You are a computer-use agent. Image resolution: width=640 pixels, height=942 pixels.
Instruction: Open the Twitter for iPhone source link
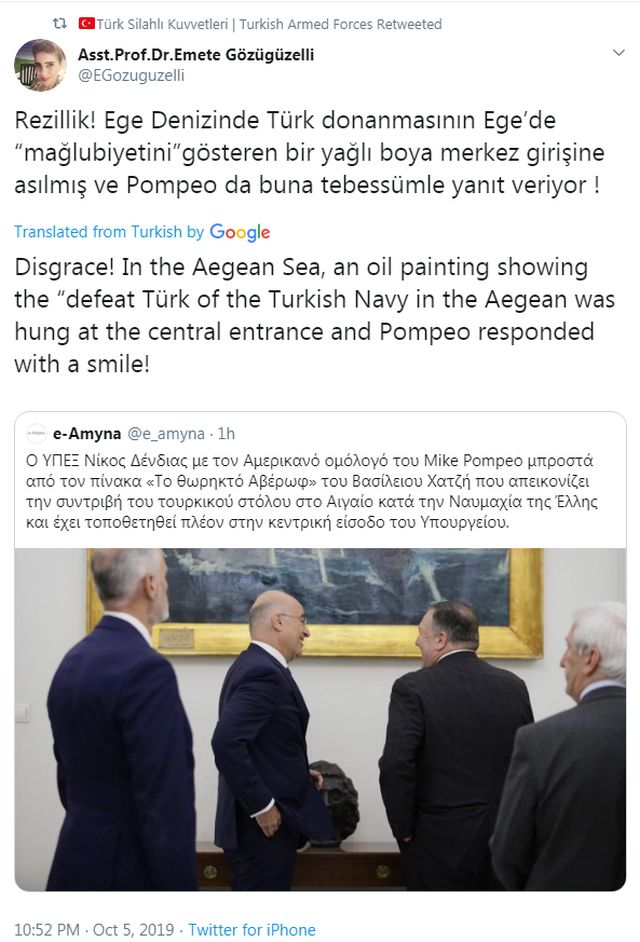pyautogui.click(x=251, y=929)
